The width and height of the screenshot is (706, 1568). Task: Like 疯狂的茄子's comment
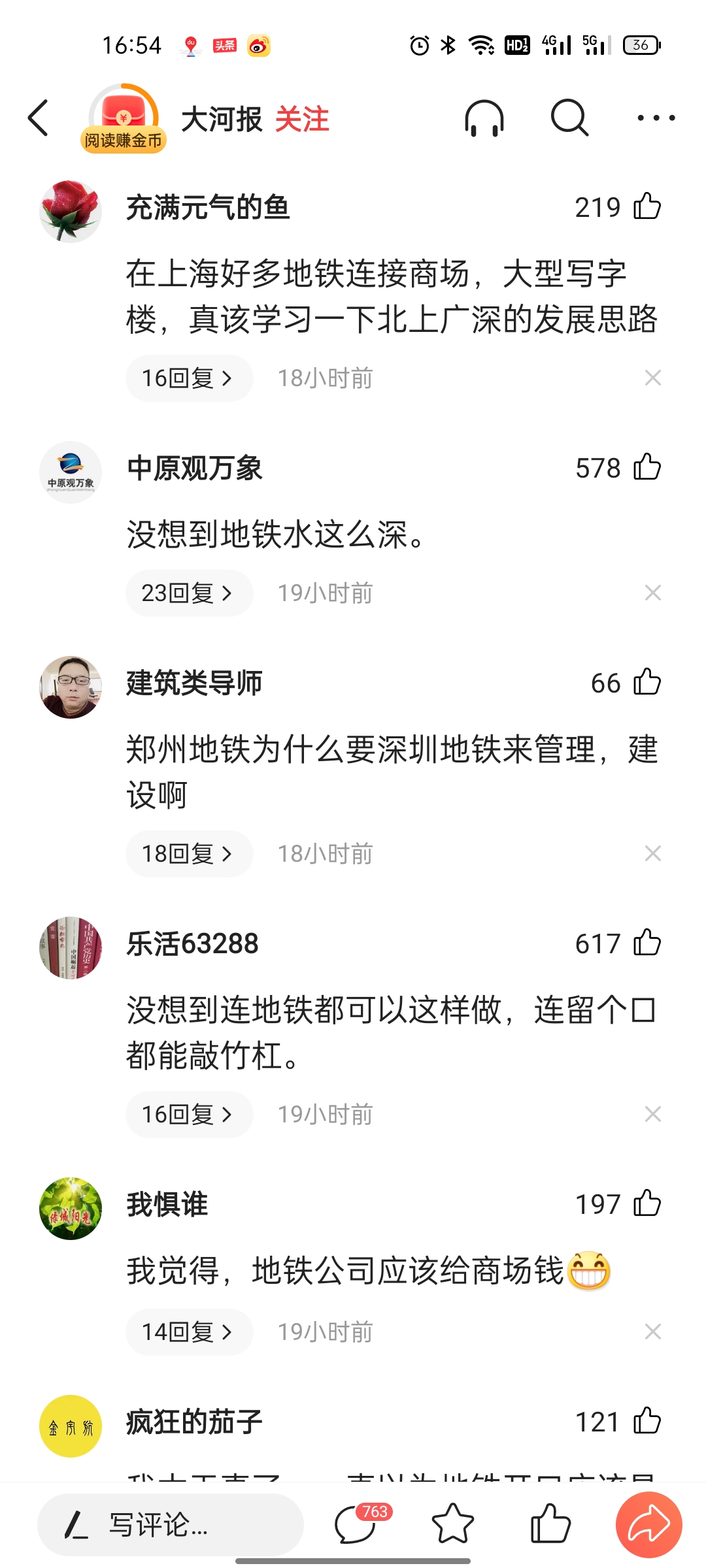click(x=647, y=1421)
